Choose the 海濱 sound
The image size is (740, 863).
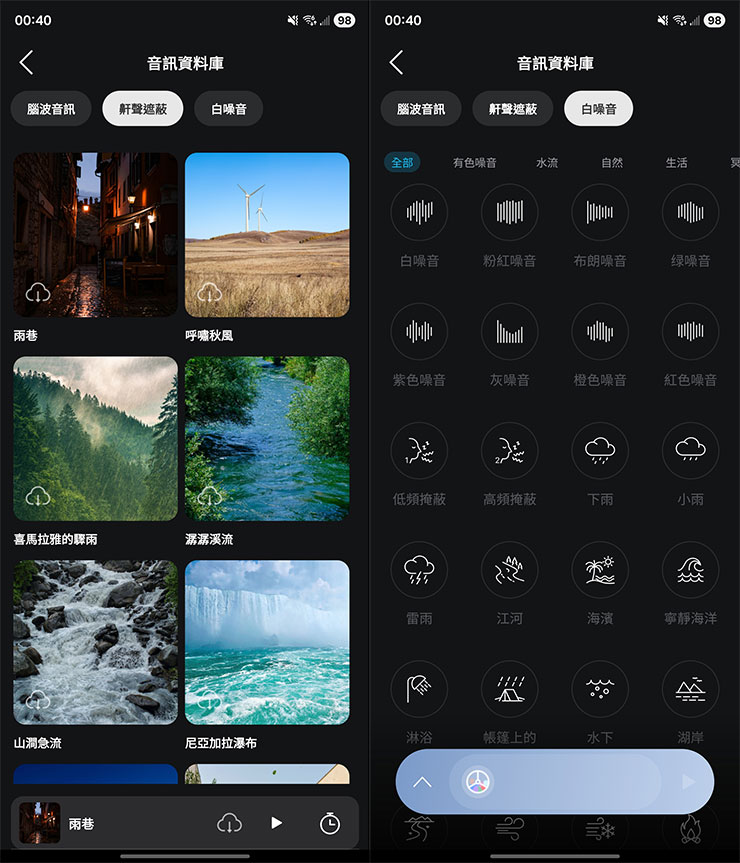coord(600,570)
